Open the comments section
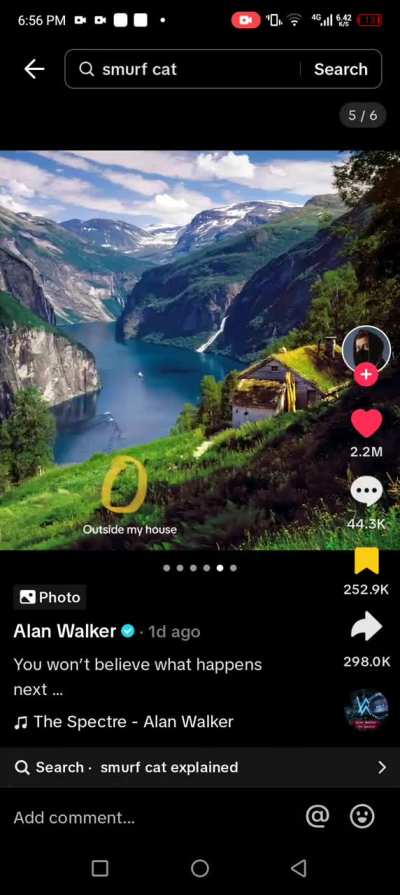Image resolution: width=400 pixels, height=895 pixels. (366, 491)
